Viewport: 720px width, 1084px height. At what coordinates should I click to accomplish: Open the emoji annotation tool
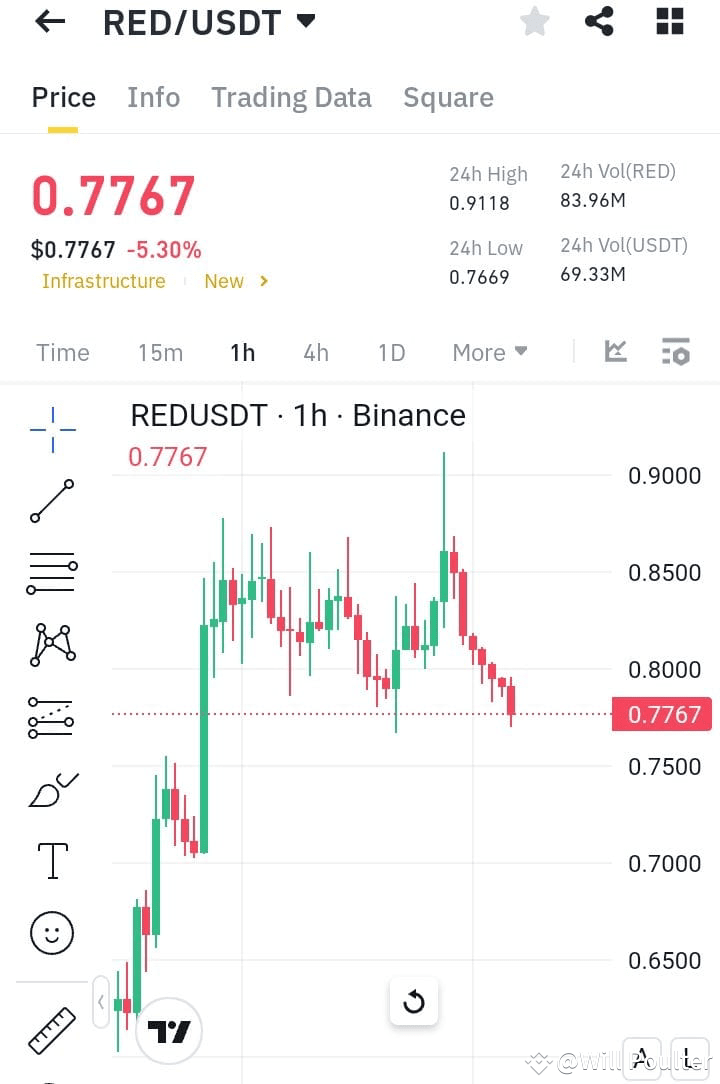[x=51, y=932]
